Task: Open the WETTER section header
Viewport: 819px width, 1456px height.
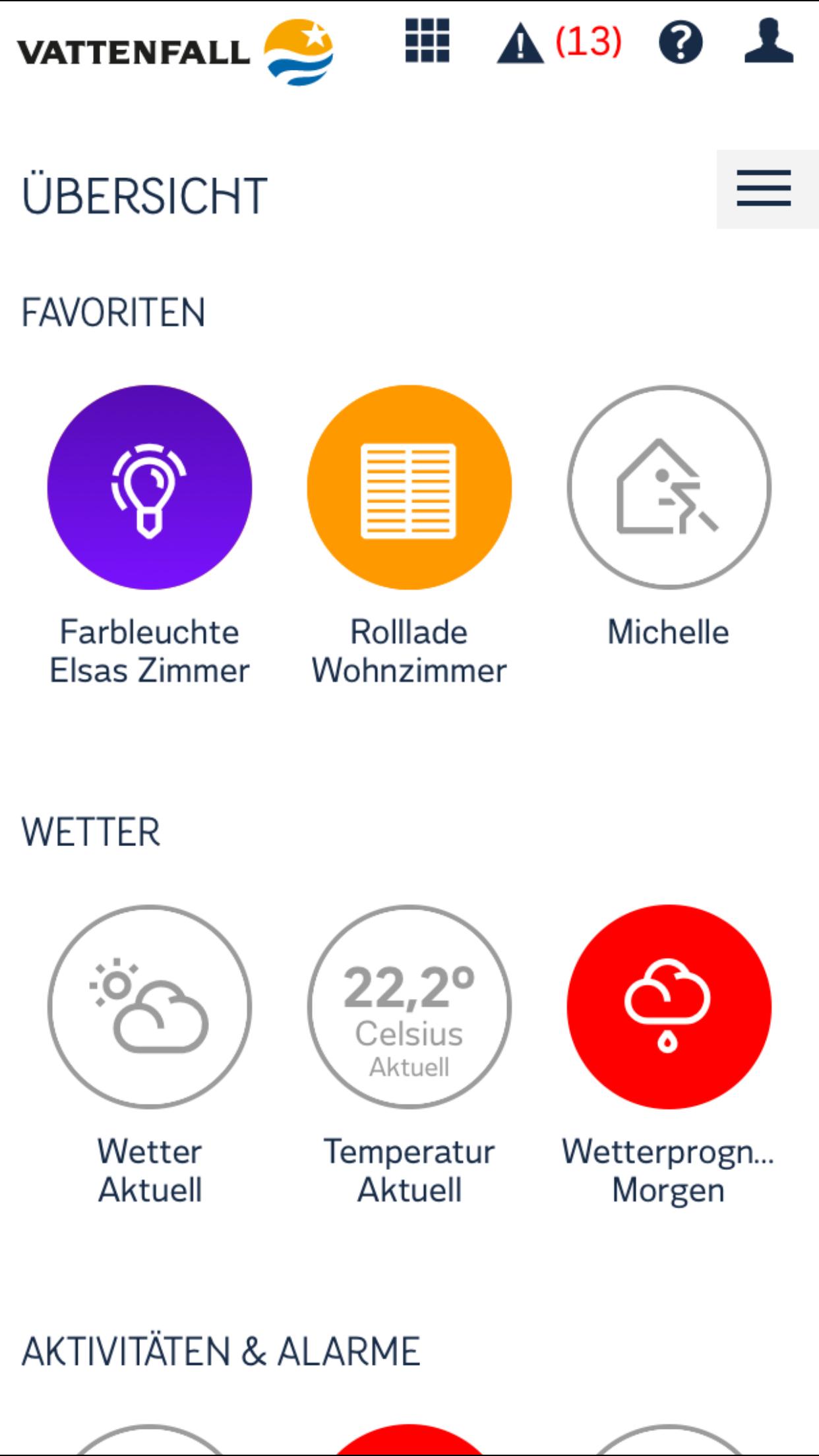Action: pos(90,832)
